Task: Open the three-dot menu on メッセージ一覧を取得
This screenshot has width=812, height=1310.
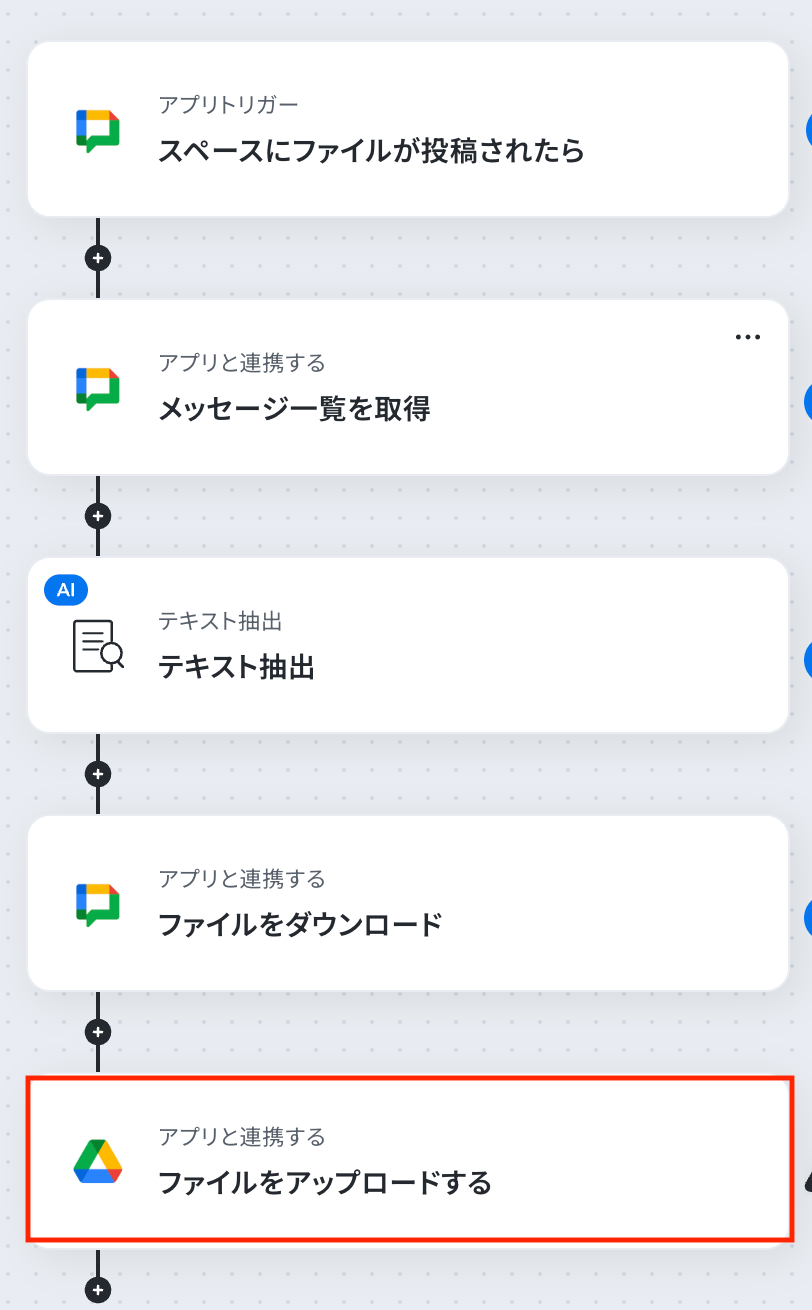Action: (748, 337)
